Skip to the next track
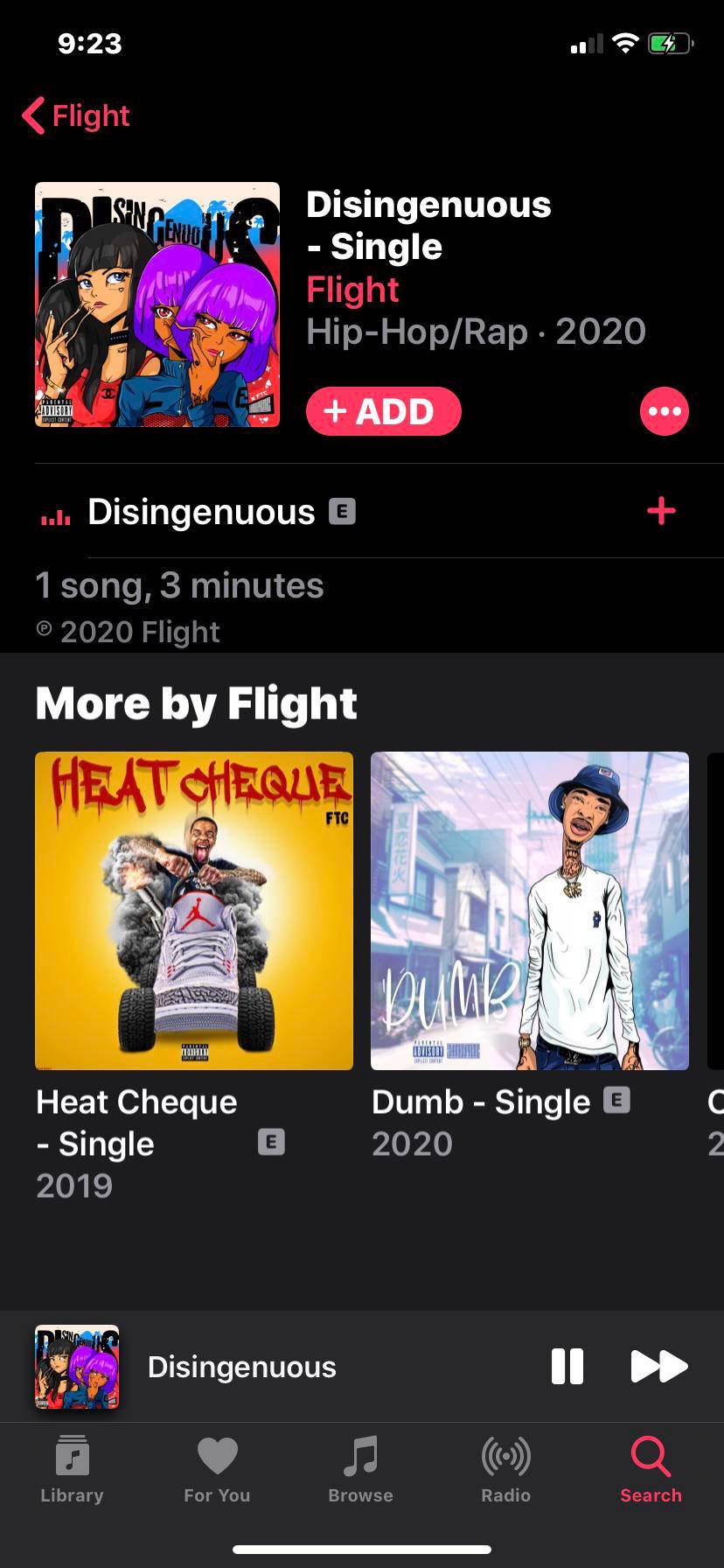724x1568 pixels. coord(659,1366)
